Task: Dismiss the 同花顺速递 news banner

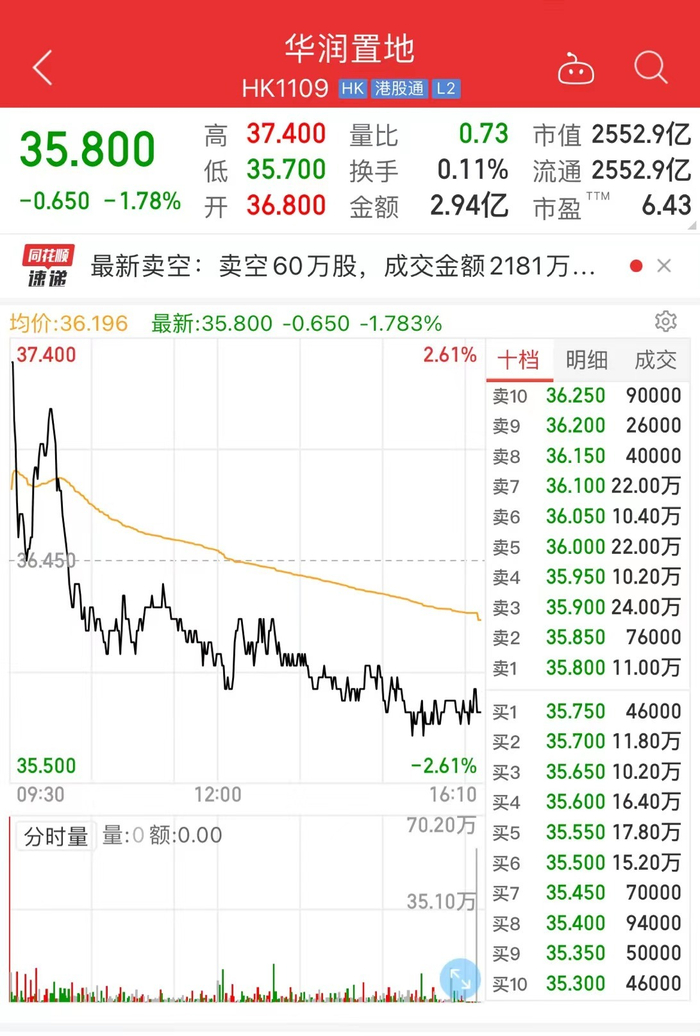Action: pos(664,266)
